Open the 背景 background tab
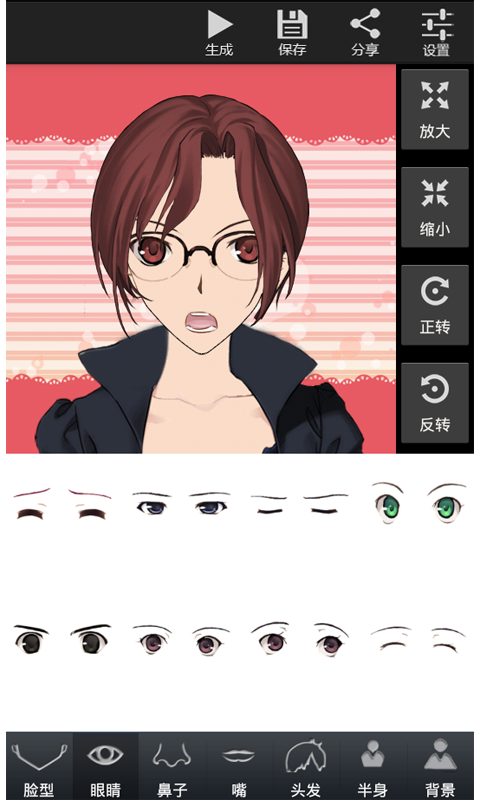This screenshot has height=800, width=480. click(440, 766)
